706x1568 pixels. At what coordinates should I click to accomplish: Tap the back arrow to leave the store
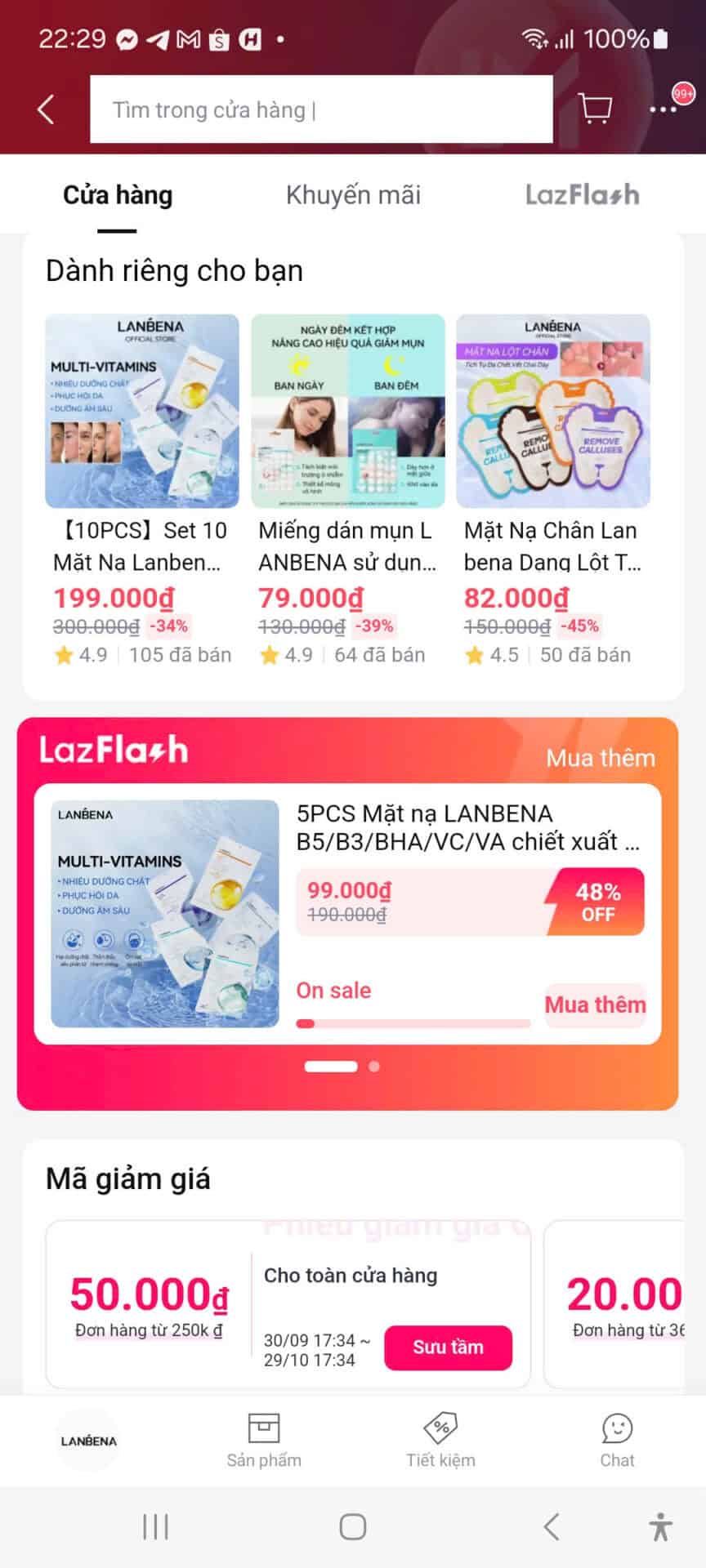45,109
